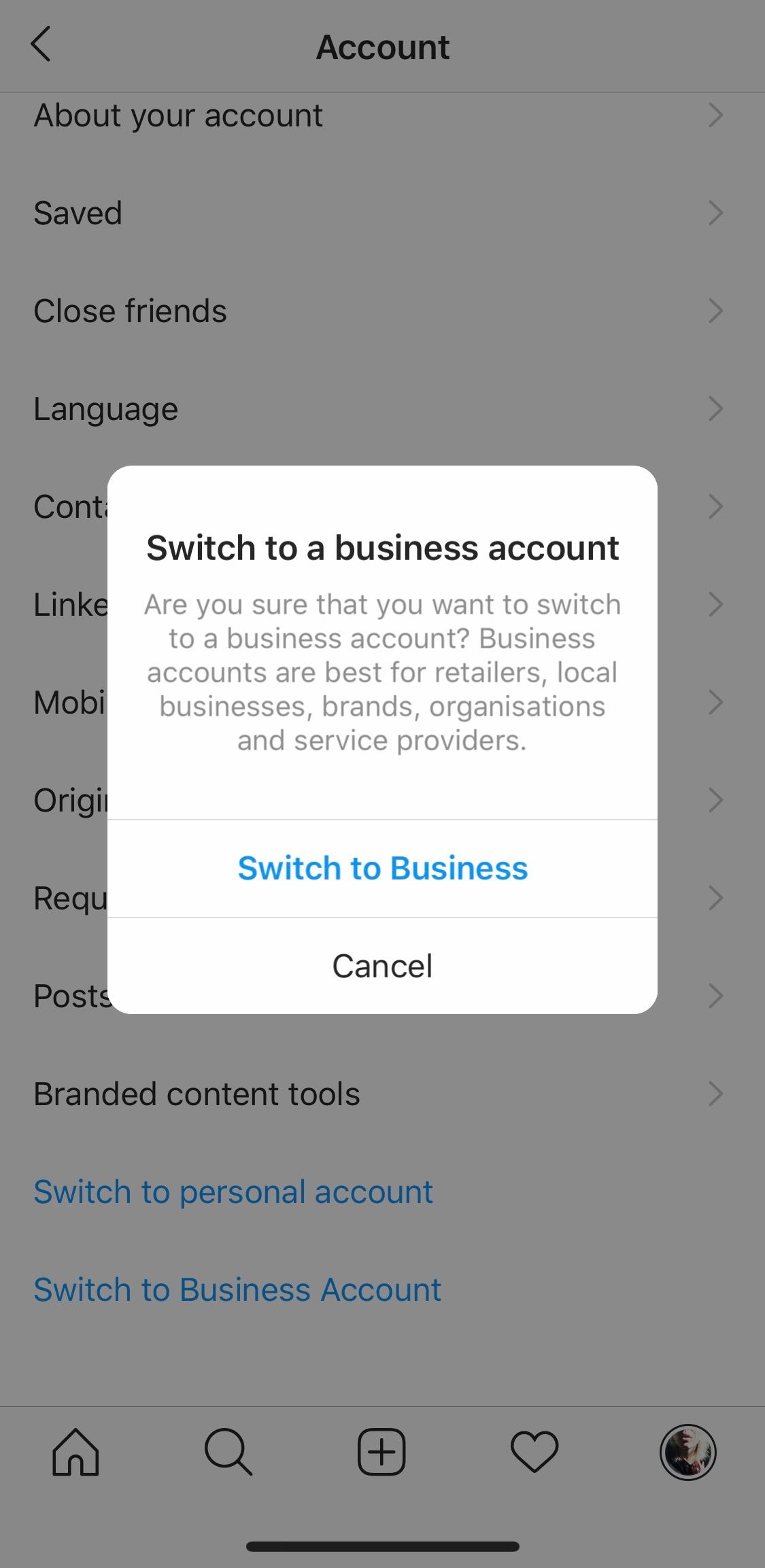The image size is (765, 1568).
Task: Open the Search tab
Action: 228,1452
